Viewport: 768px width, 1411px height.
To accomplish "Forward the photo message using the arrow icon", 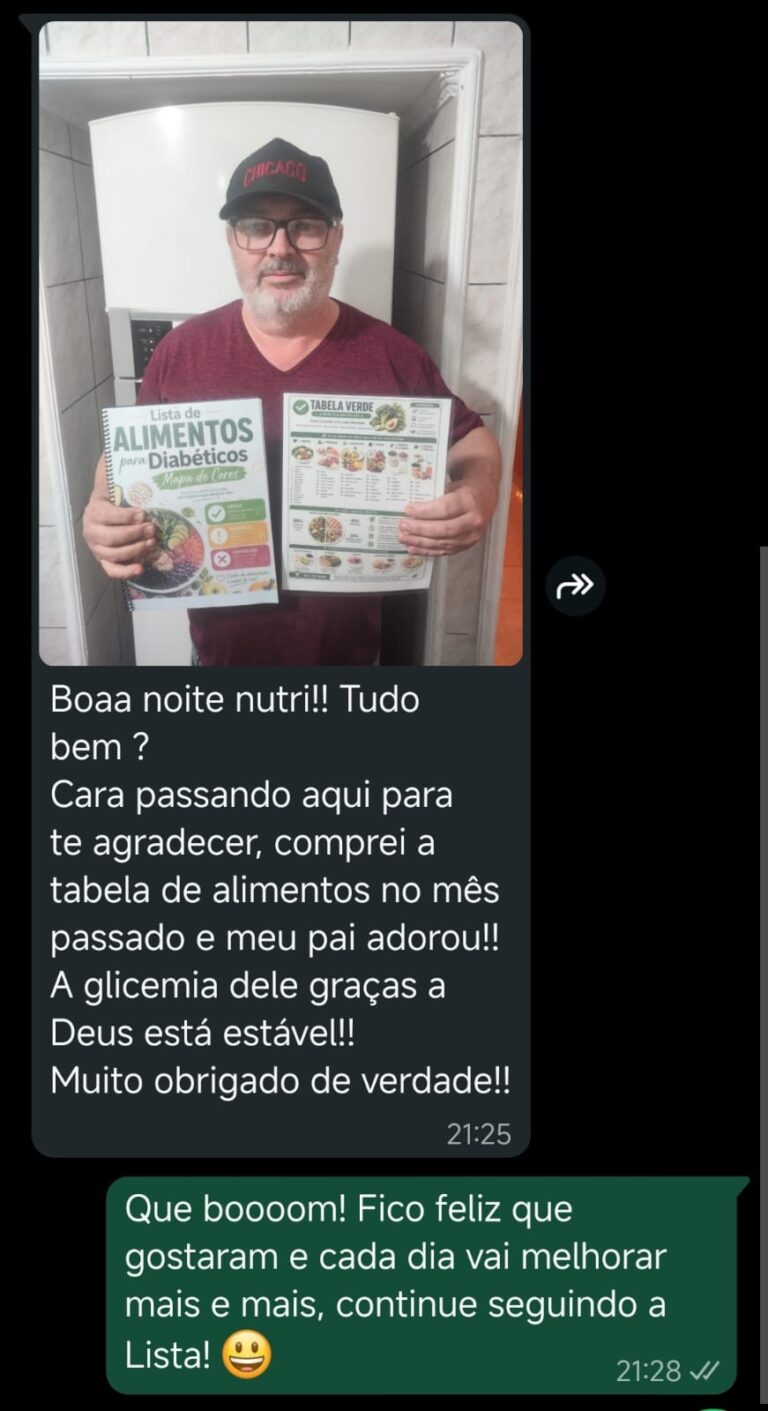I will 575,585.
